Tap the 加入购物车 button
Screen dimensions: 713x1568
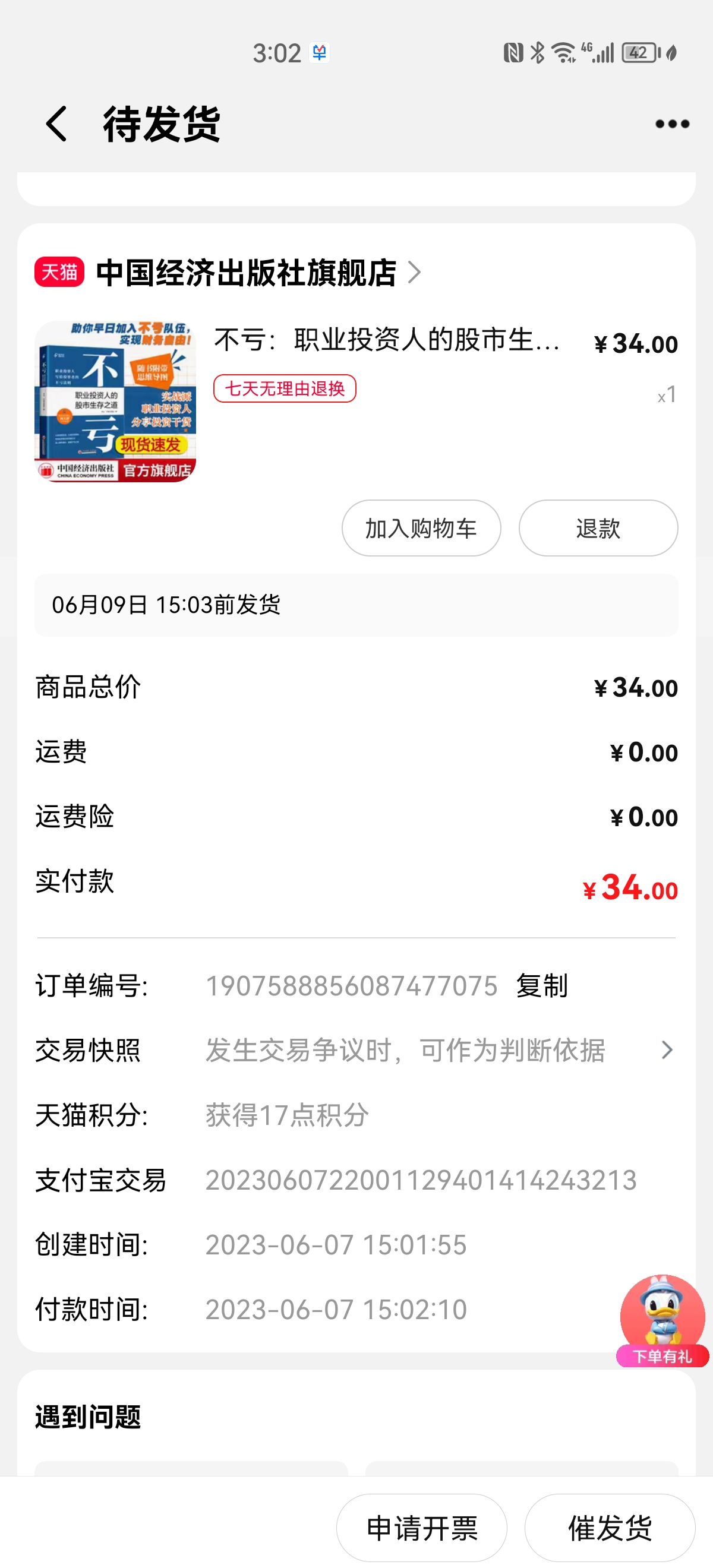(421, 528)
